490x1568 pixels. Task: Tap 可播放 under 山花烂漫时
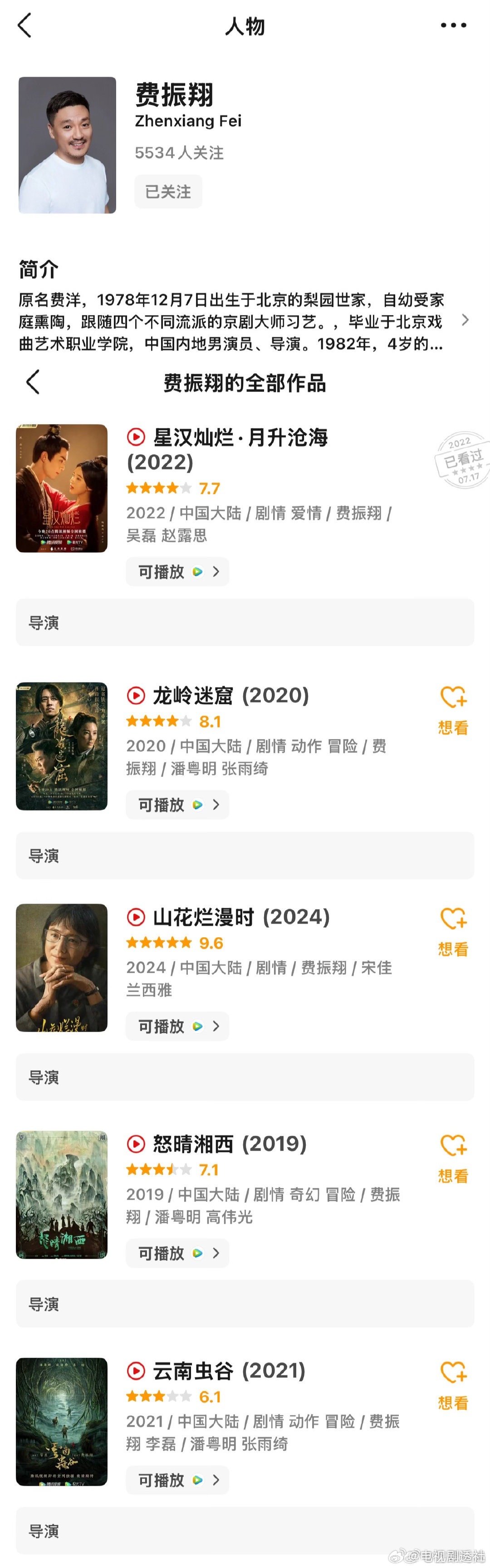(177, 1026)
